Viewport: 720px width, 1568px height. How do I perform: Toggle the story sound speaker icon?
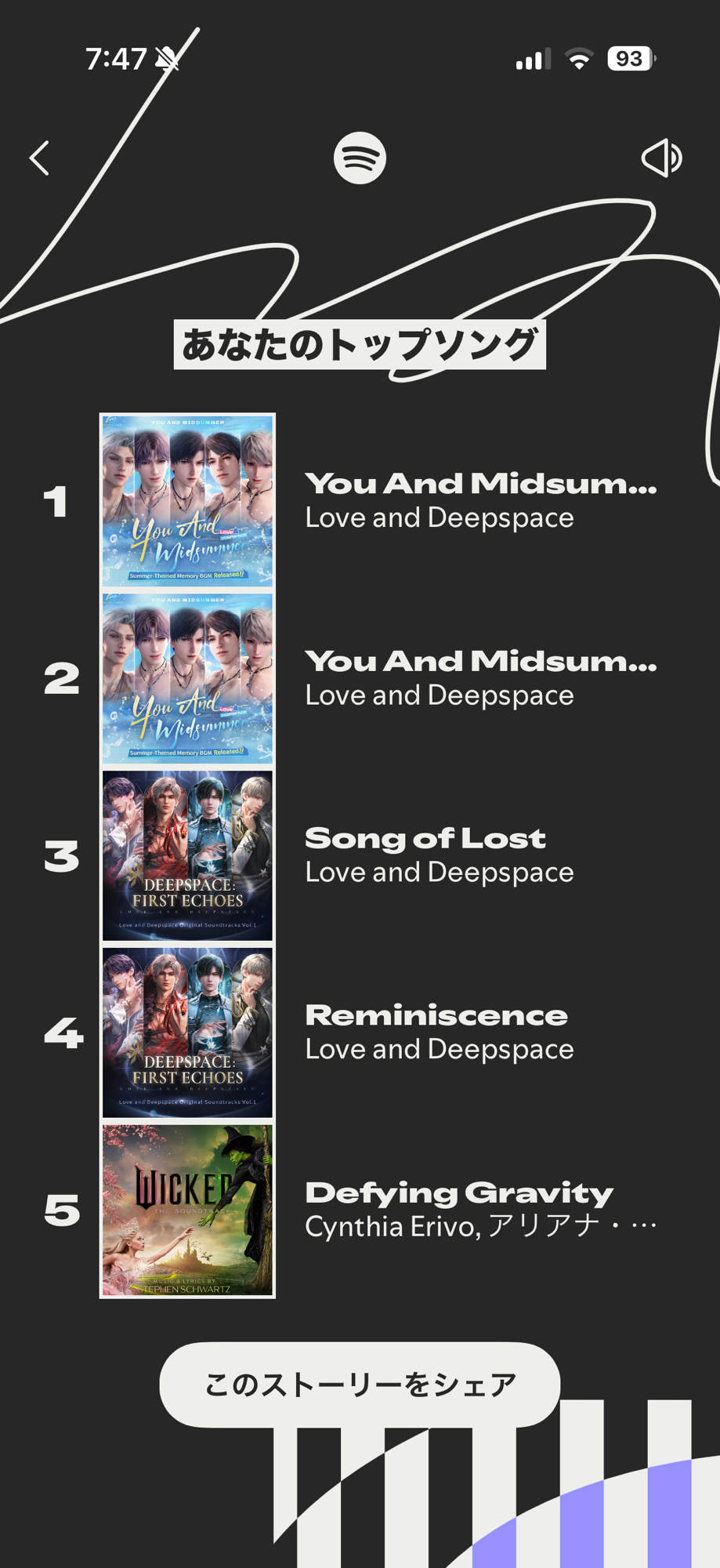662,158
